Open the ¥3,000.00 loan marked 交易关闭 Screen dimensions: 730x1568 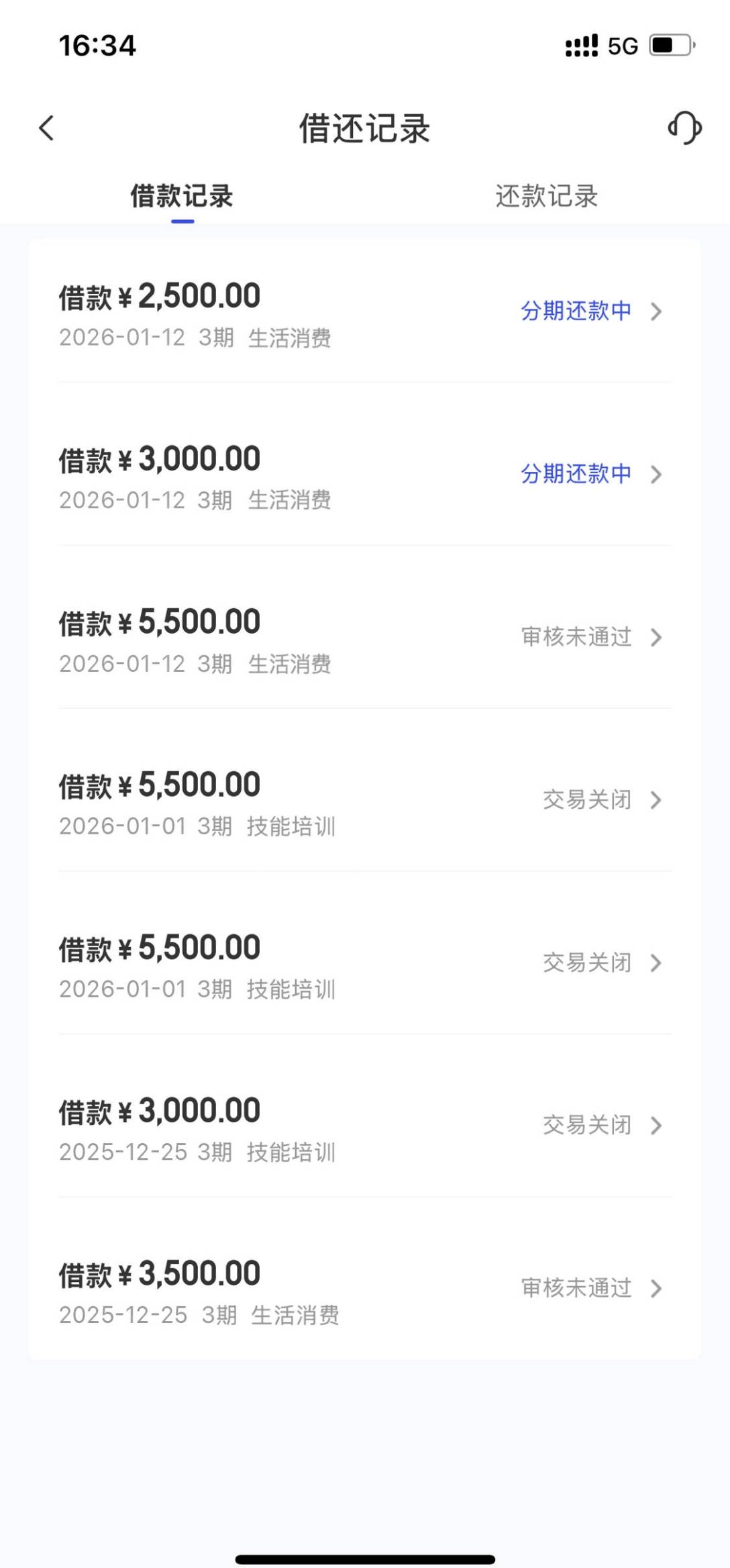(364, 1127)
